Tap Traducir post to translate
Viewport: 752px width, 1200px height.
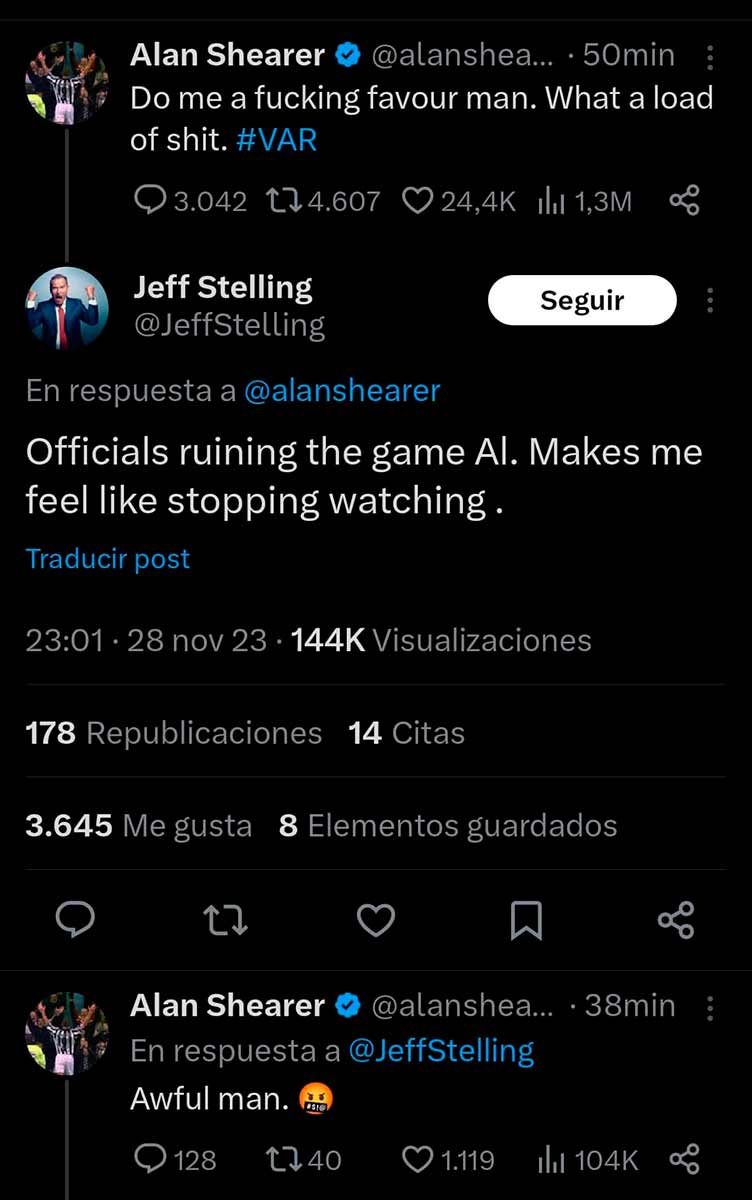tap(108, 559)
